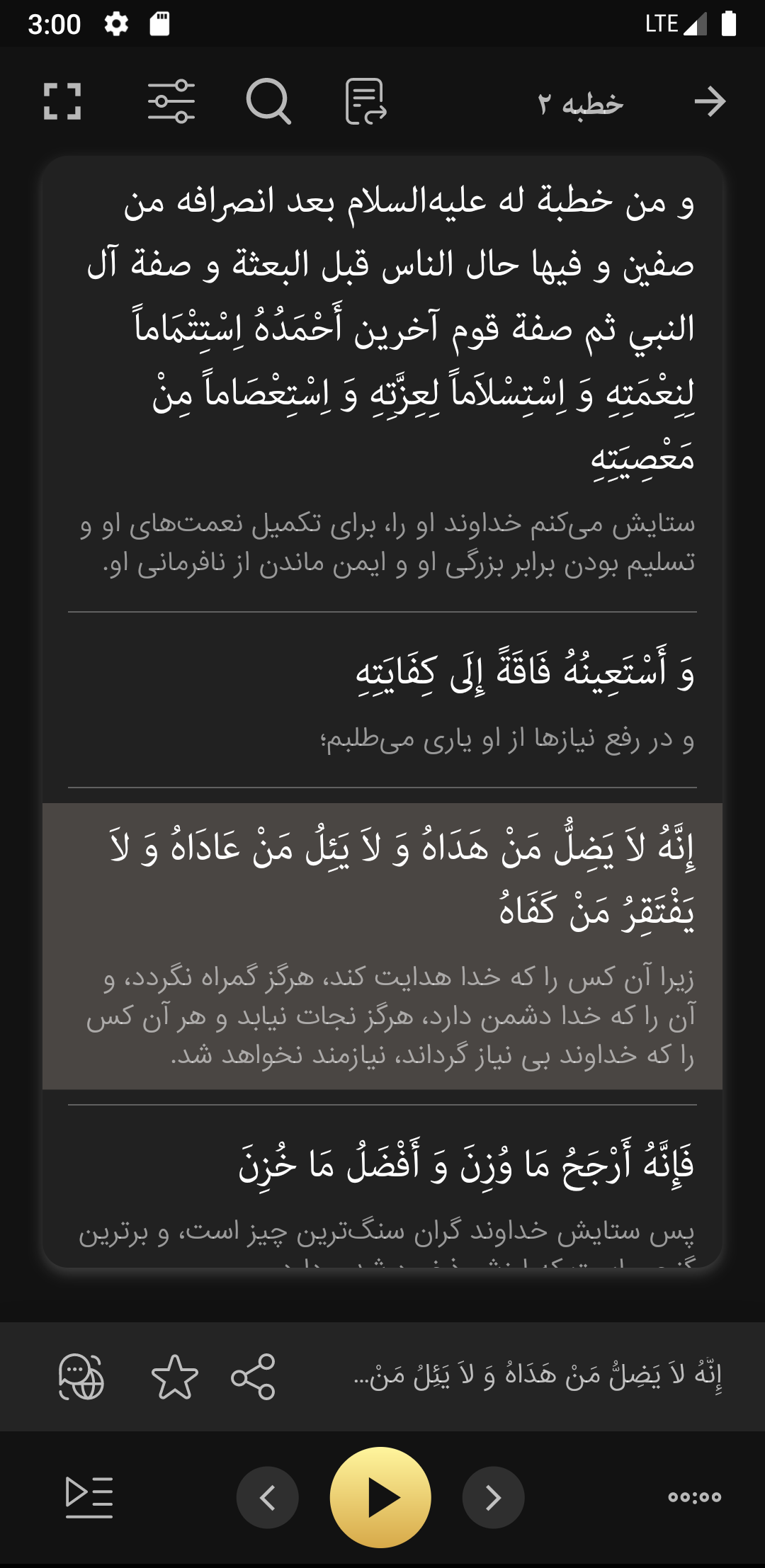Open translation globe icon

[x=81, y=1376]
